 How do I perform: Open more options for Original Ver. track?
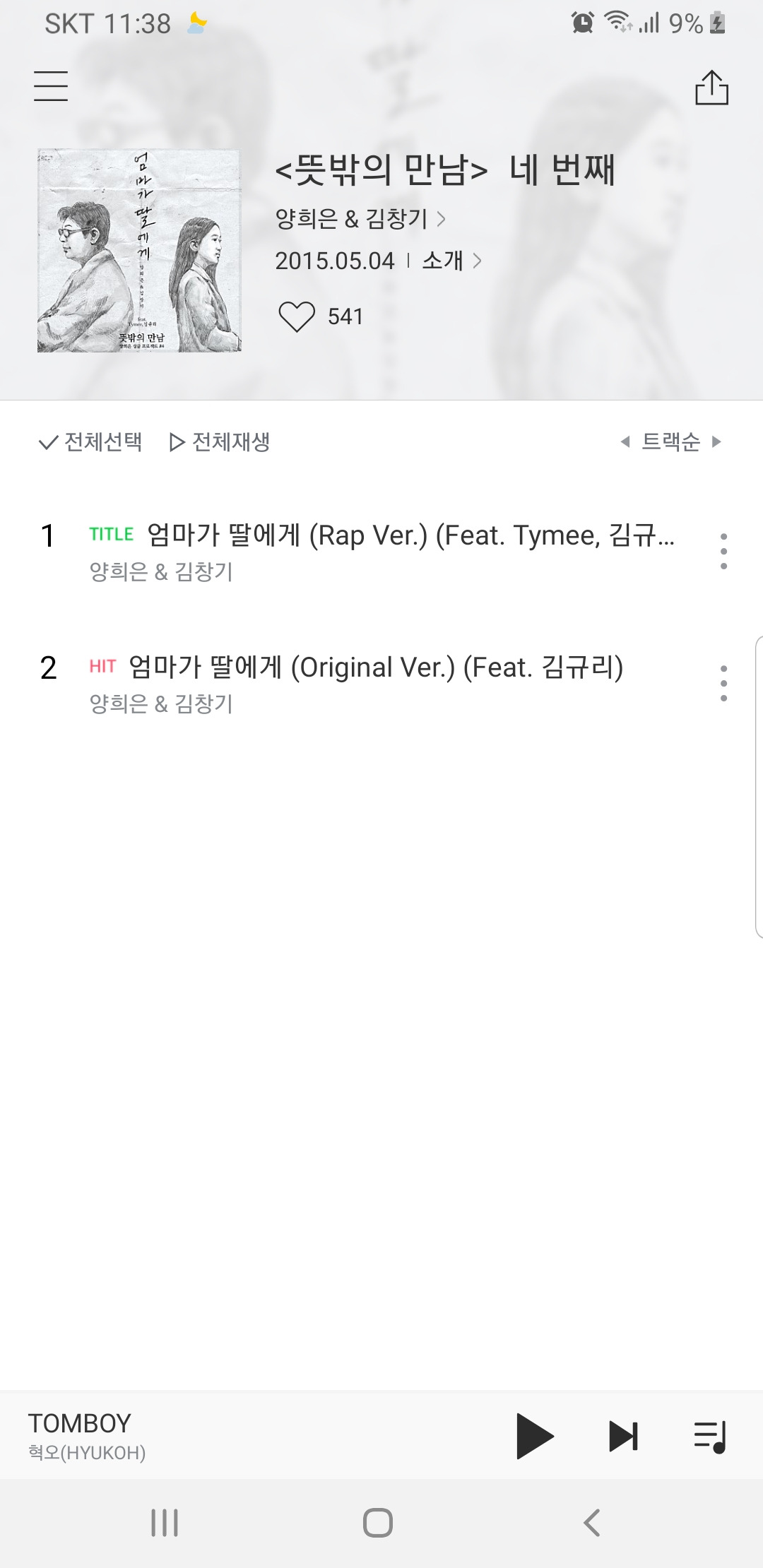723,684
